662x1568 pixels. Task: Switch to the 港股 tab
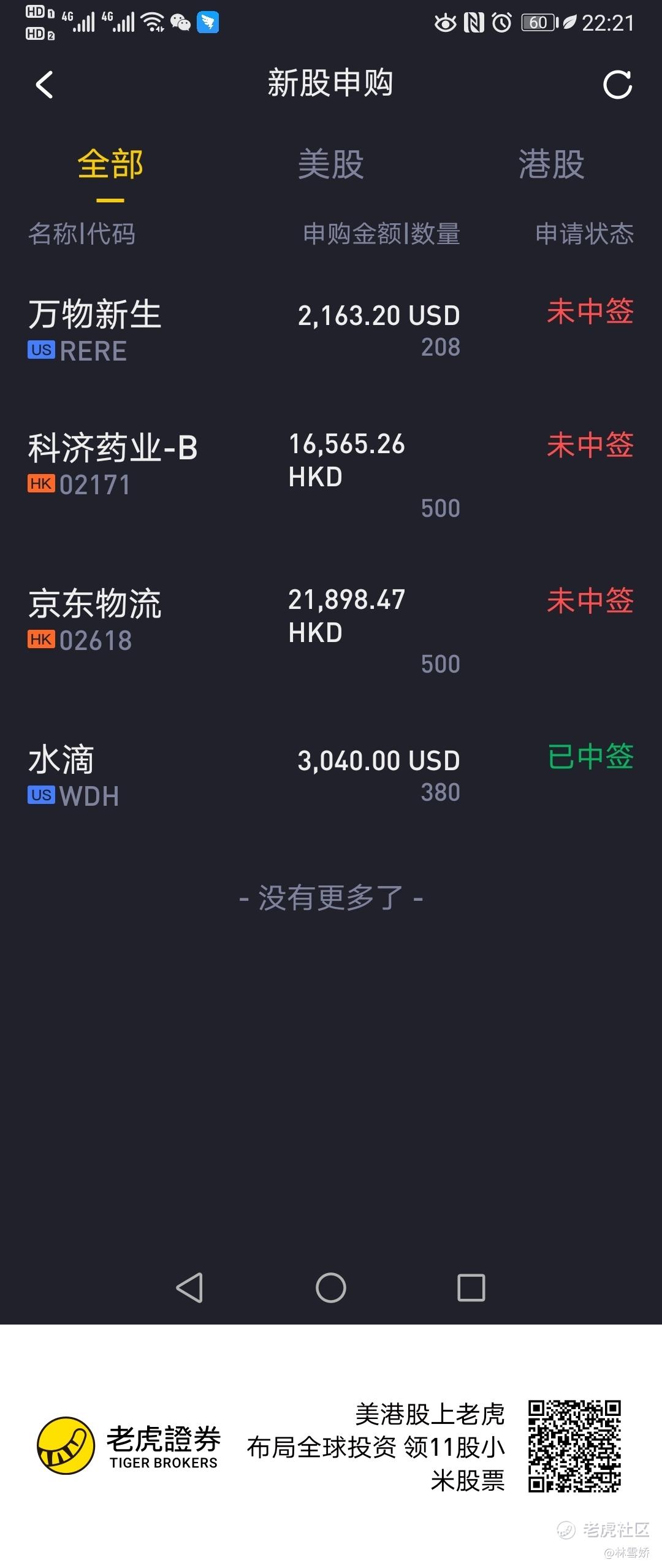click(551, 164)
